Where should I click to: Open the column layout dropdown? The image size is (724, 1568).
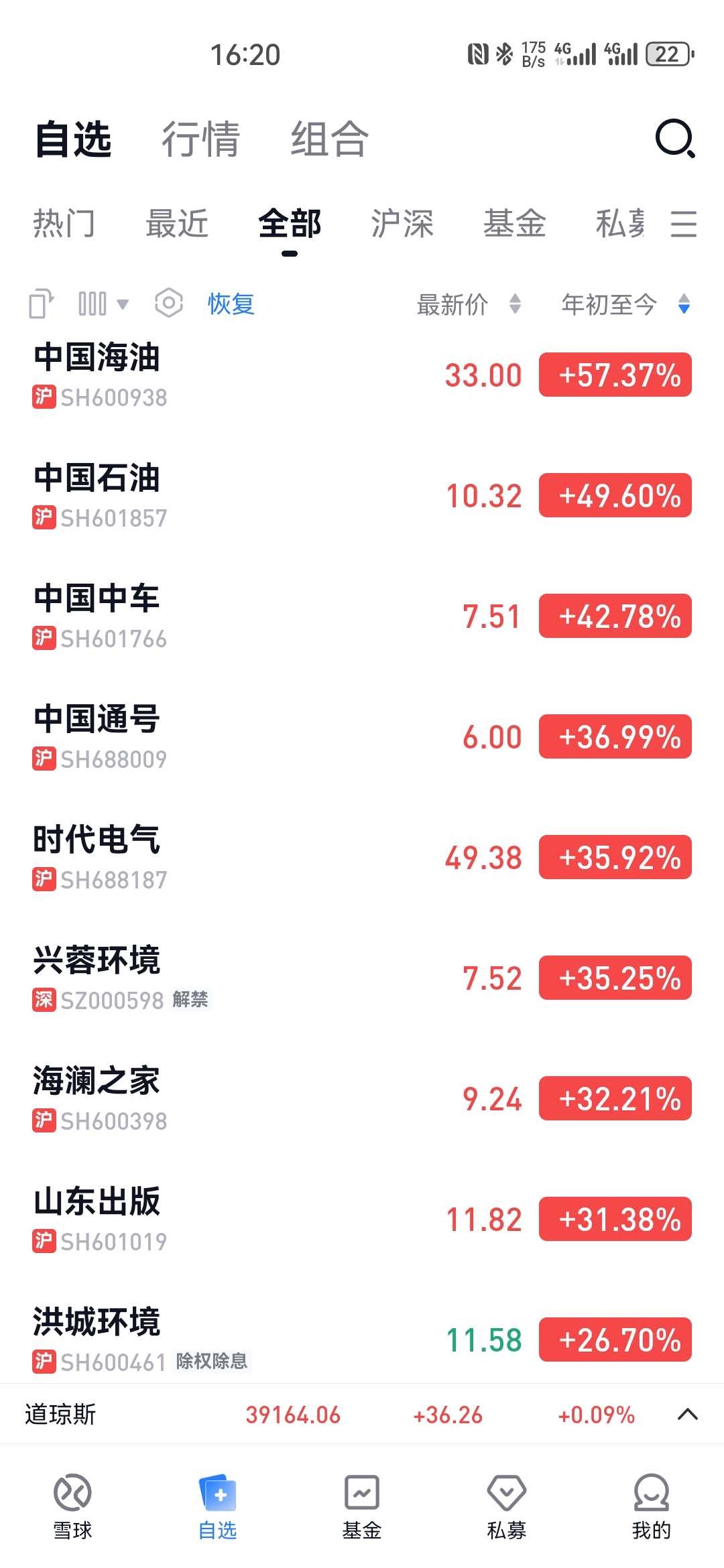(103, 304)
